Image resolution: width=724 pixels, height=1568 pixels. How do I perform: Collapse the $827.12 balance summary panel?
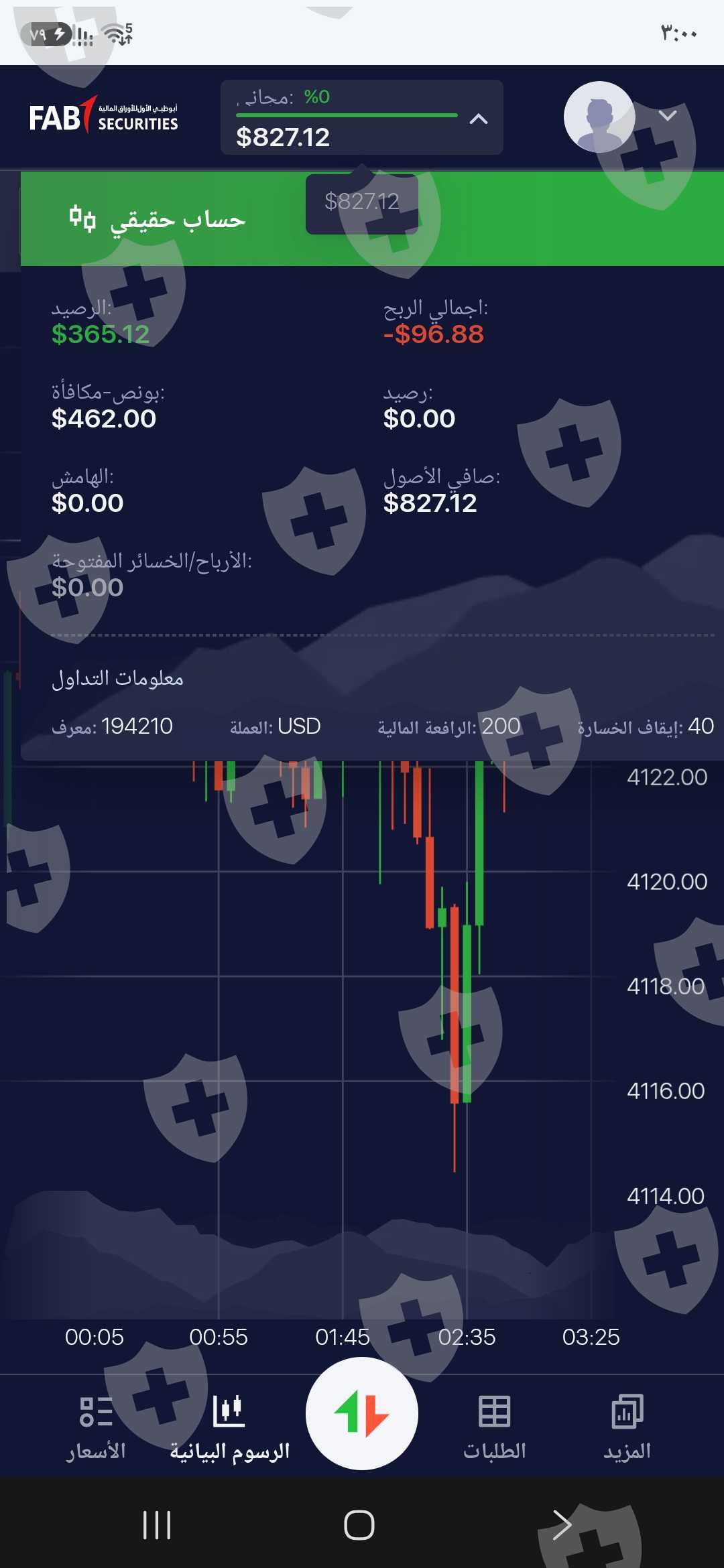coord(478,119)
